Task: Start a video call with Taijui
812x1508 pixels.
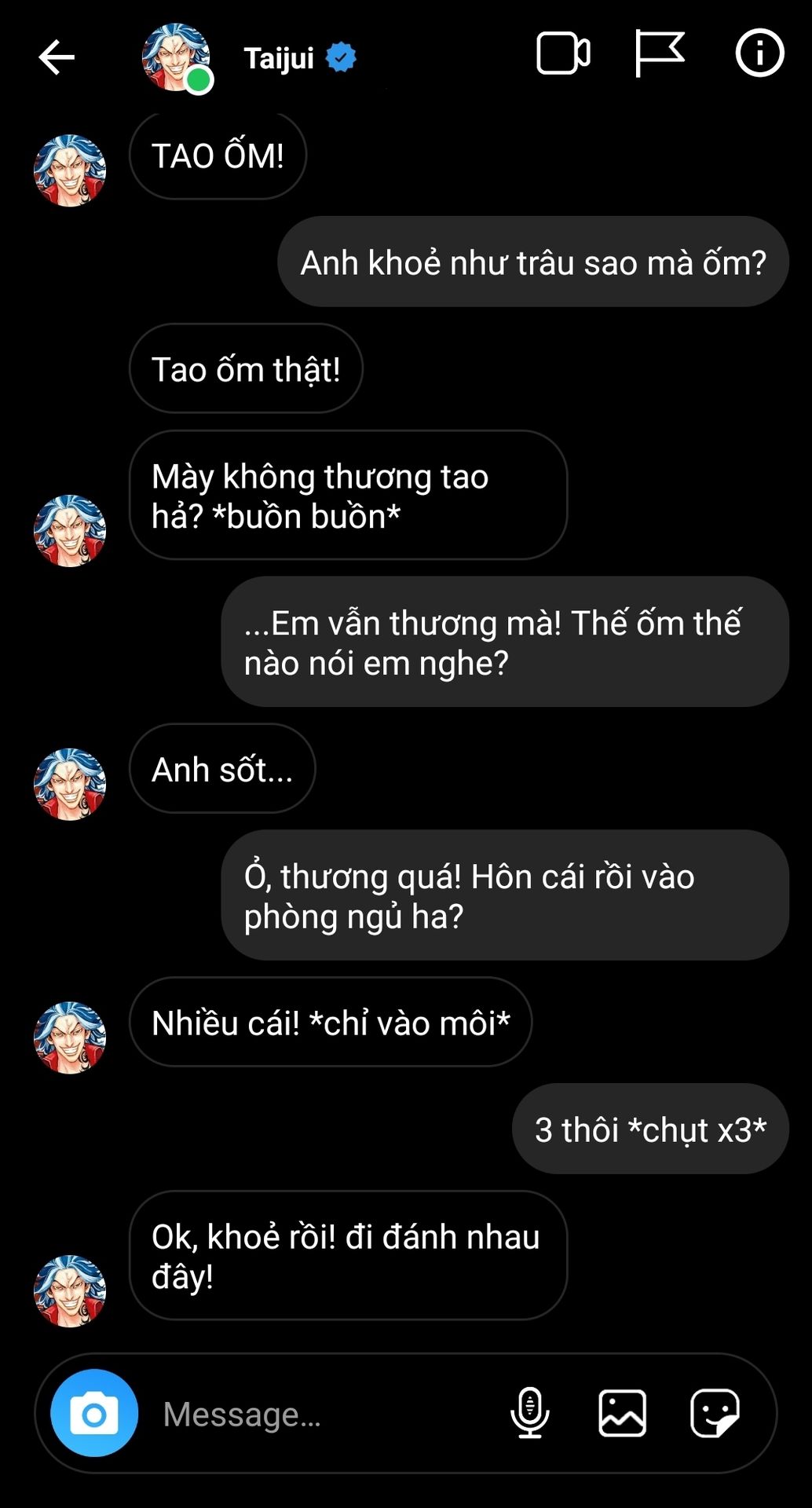Action: (562, 54)
